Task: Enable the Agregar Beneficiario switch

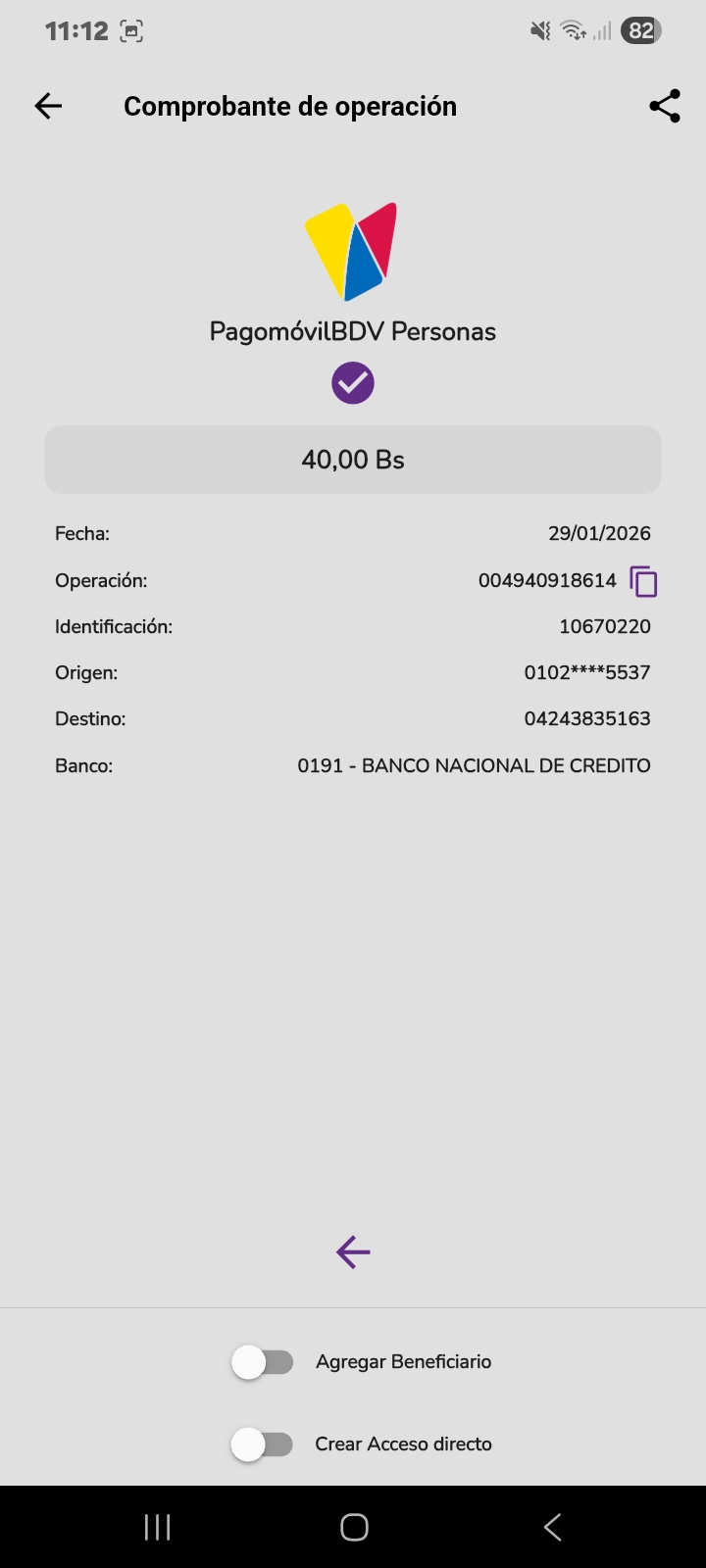Action: pos(263,1362)
